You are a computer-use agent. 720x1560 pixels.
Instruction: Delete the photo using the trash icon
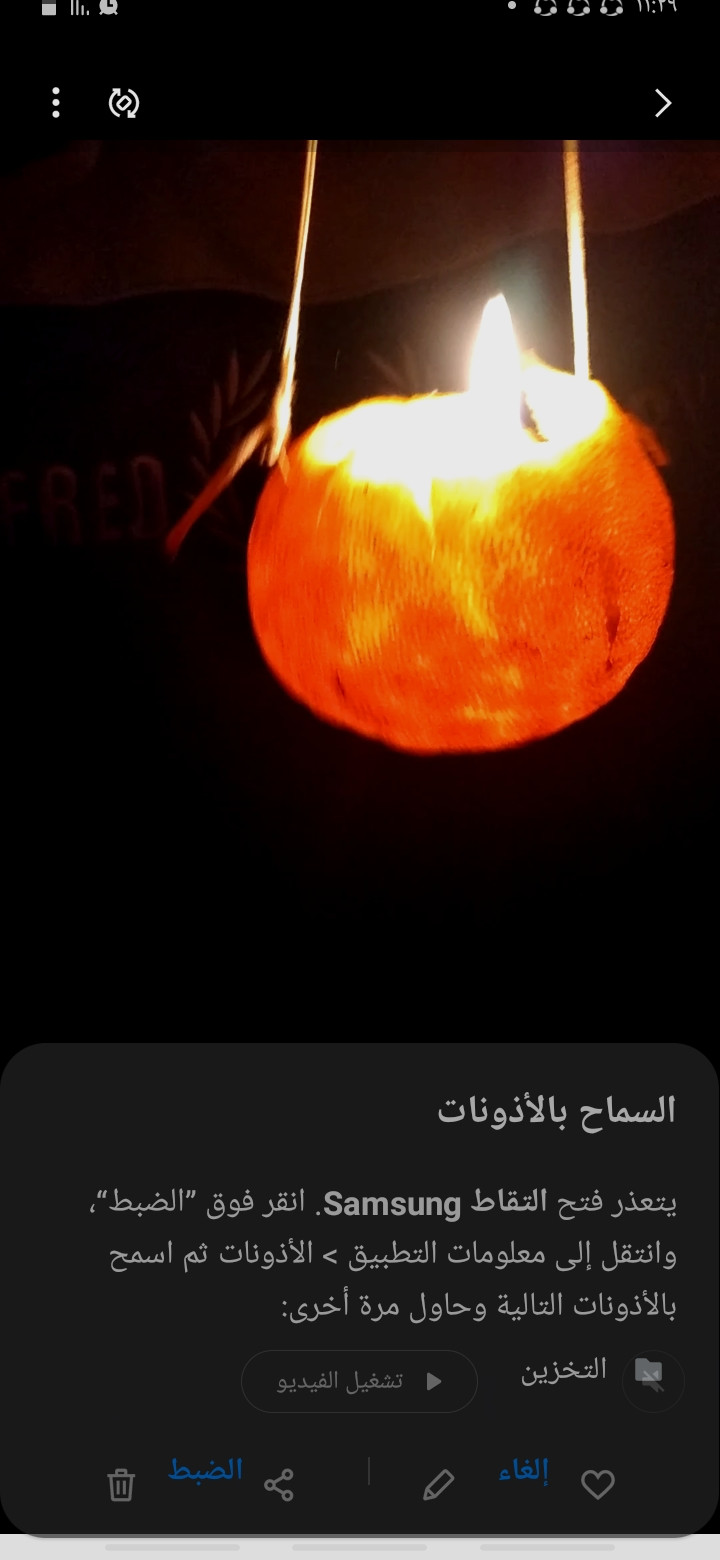coord(121,1485)
